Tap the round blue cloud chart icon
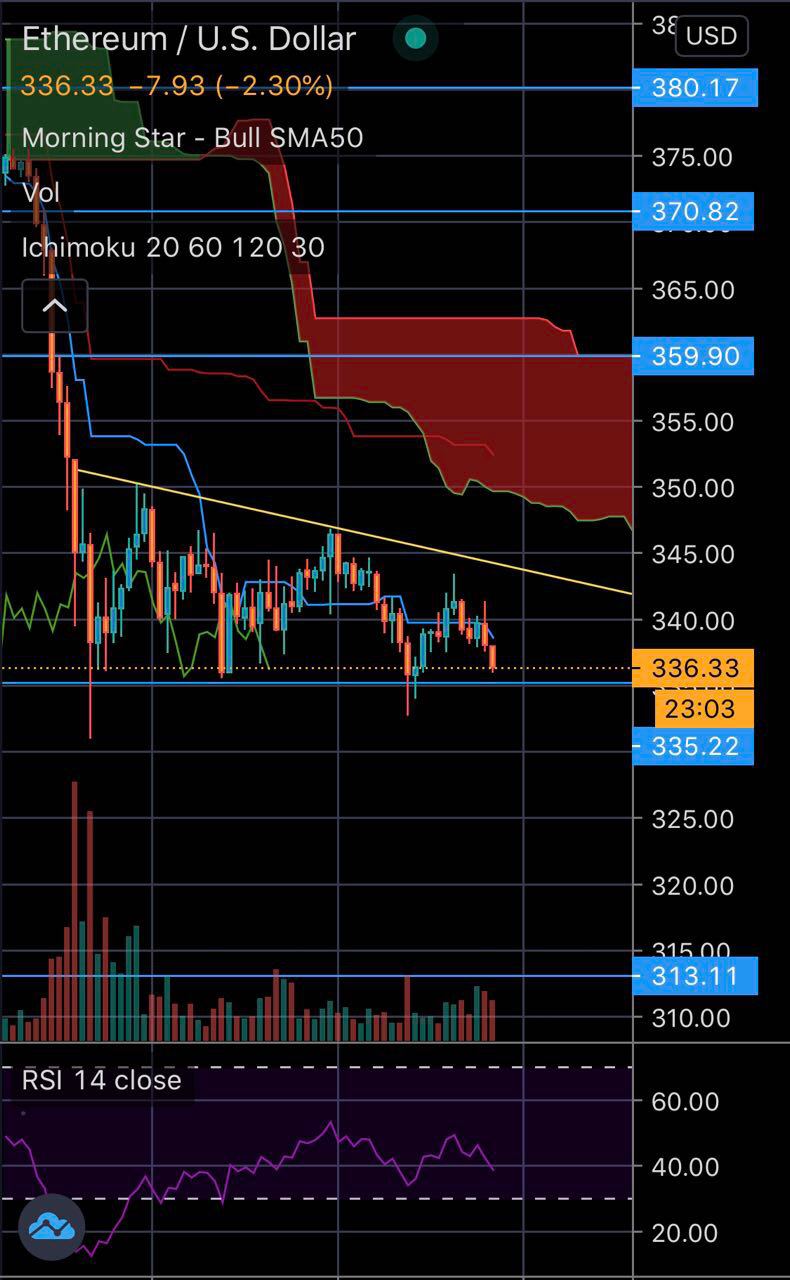The height and width of the screenshot is (1280, 790). coord(51,1225)
